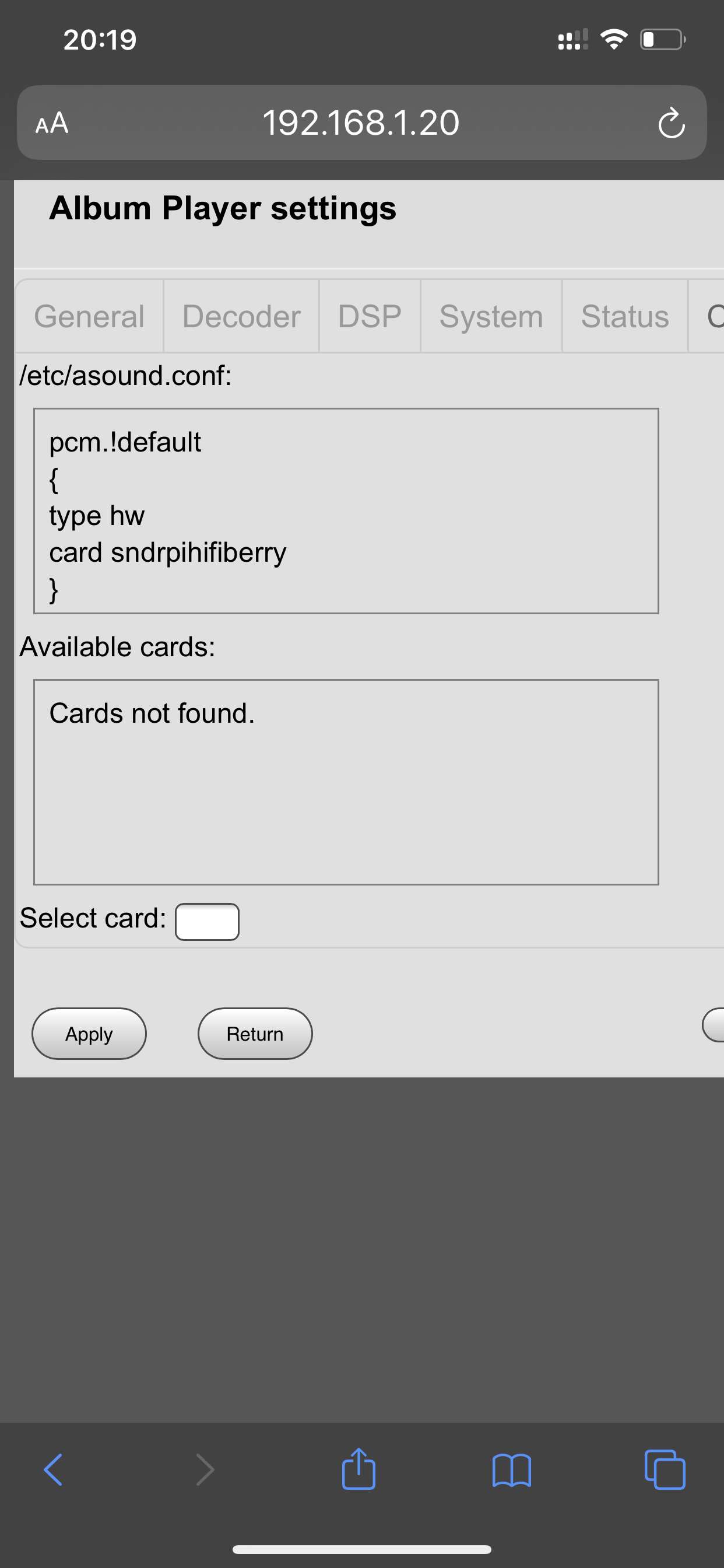Reload the page
Viewport: 724px width, 1568px height.
(671, 124)
